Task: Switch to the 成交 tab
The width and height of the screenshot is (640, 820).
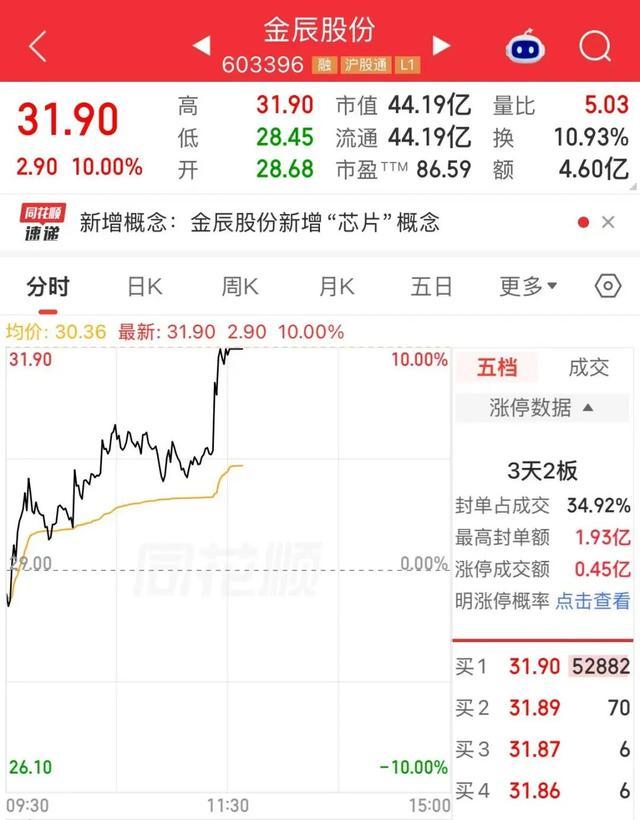Action: click(x=589, y=367)
